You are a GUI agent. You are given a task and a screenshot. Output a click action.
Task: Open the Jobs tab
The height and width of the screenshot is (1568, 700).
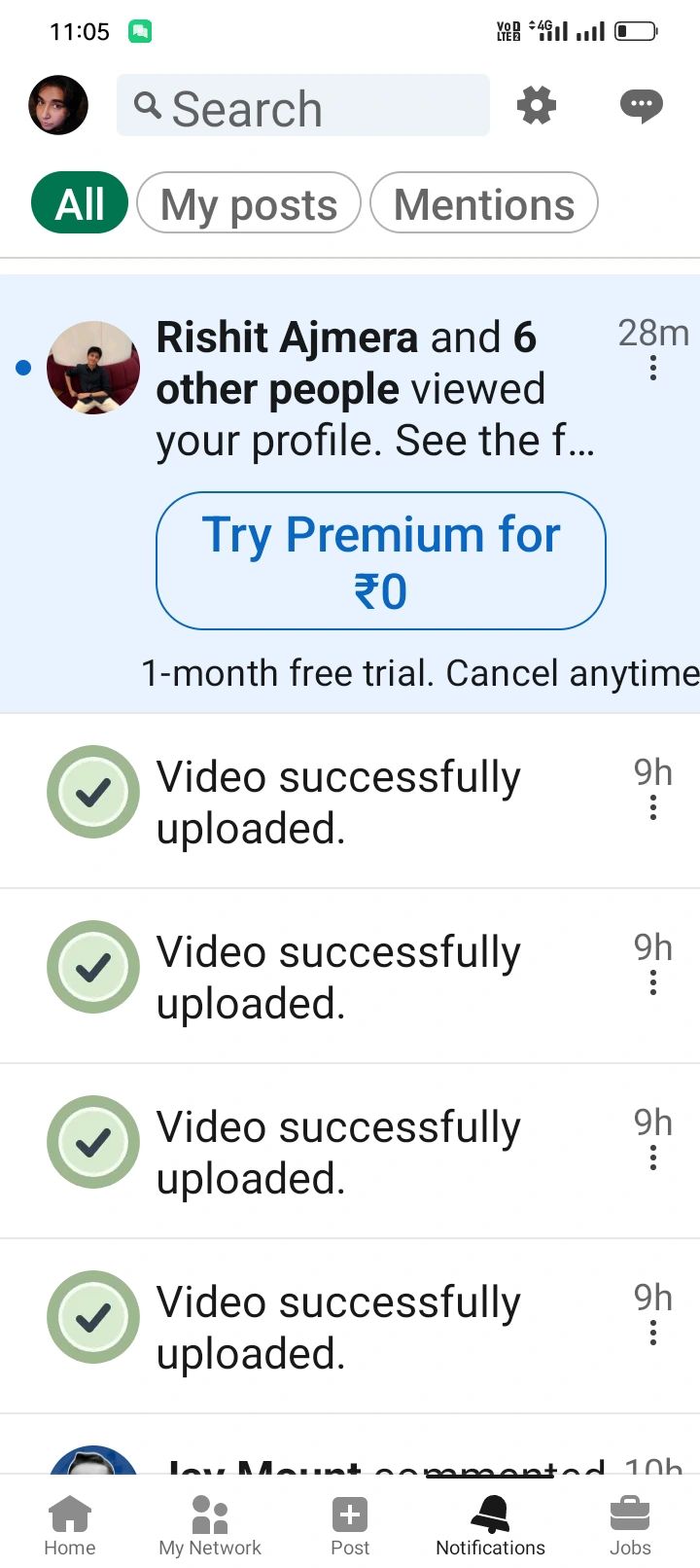[x=630, y=1525]
